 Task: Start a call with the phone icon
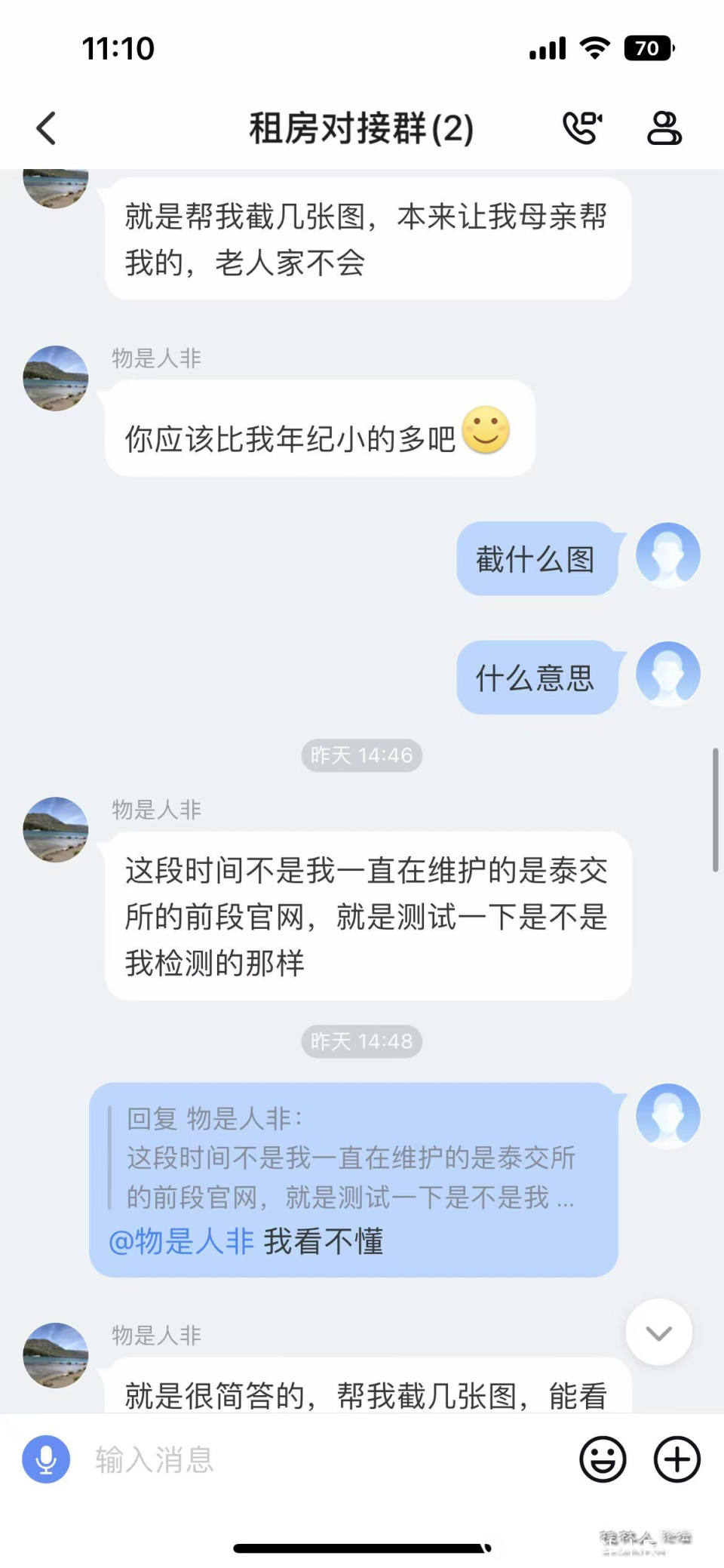[582, 127]
